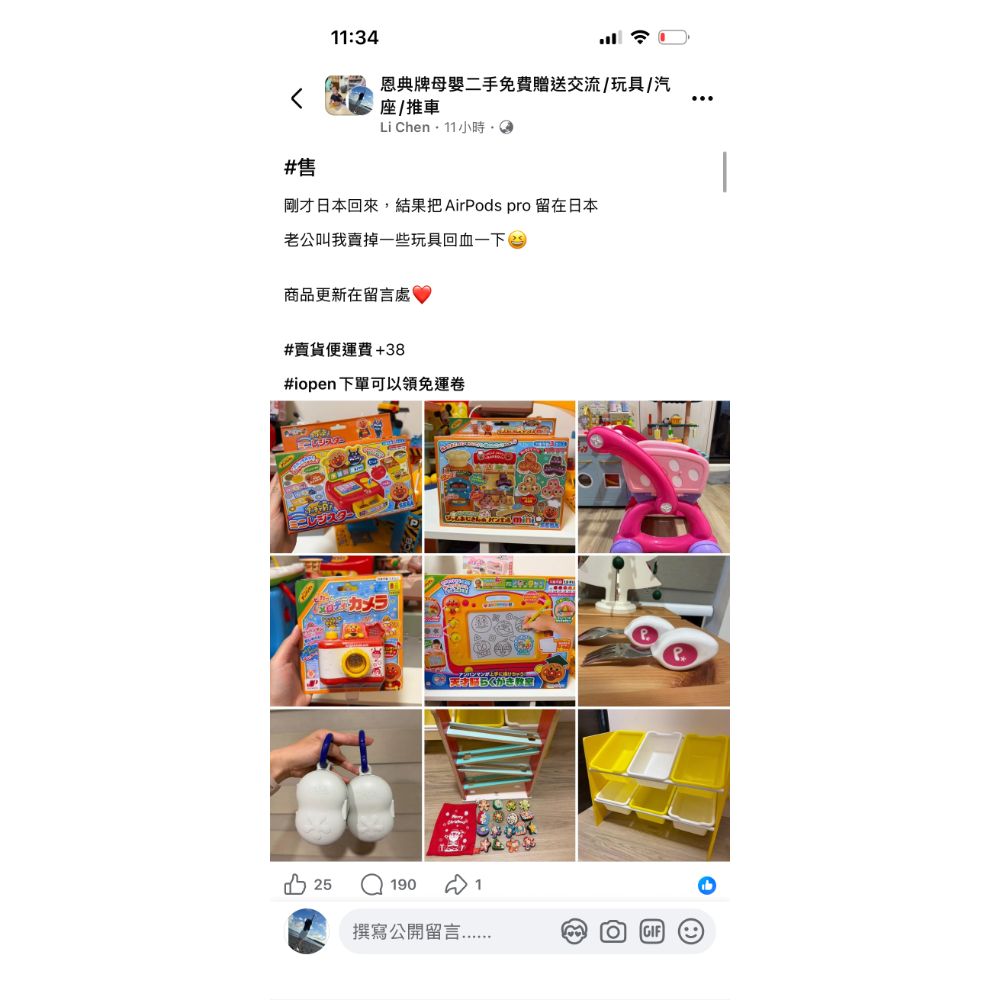Like this post
The height and width of the screenshot is (1000, 1000).
tap(296, 885)
